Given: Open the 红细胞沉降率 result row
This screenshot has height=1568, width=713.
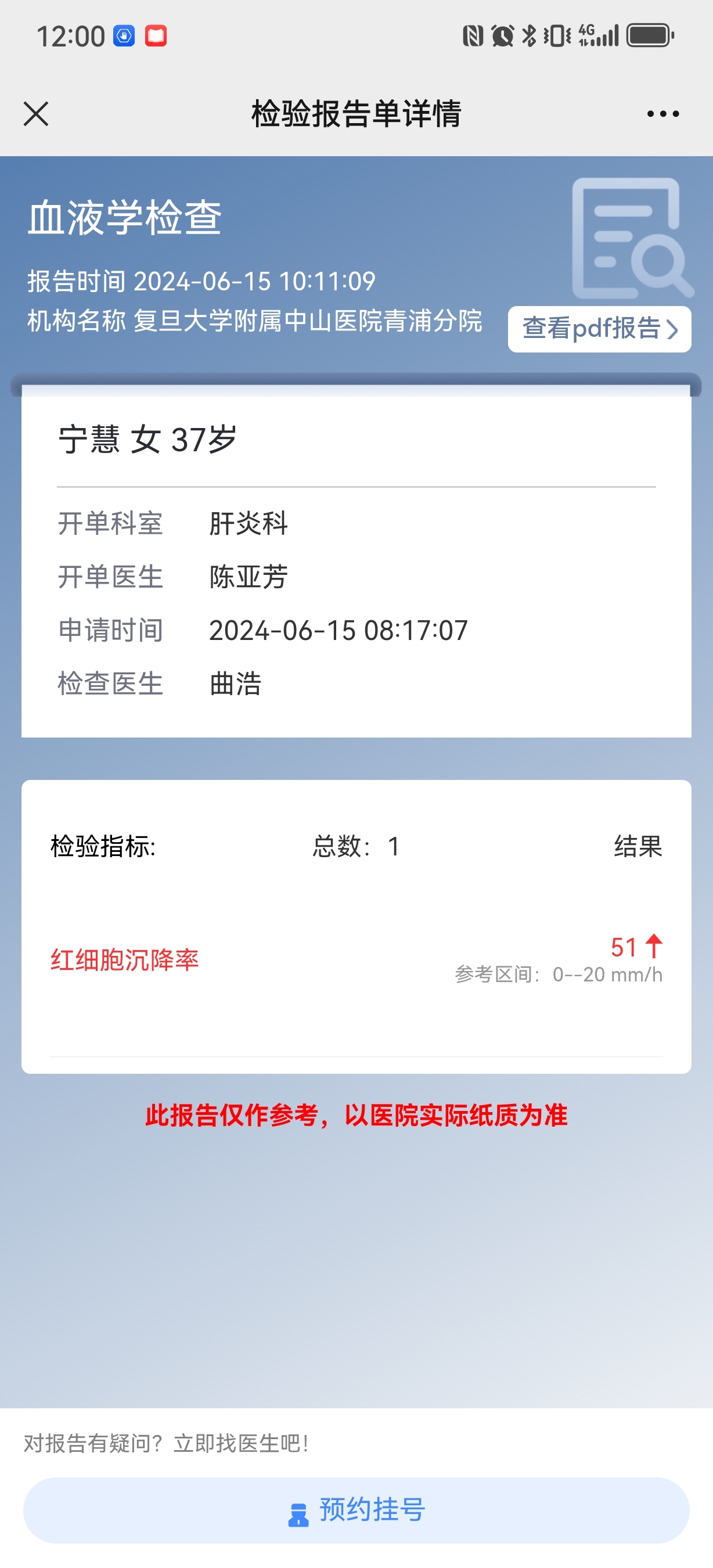Looking at the screenshot, I should pos(356,960).
